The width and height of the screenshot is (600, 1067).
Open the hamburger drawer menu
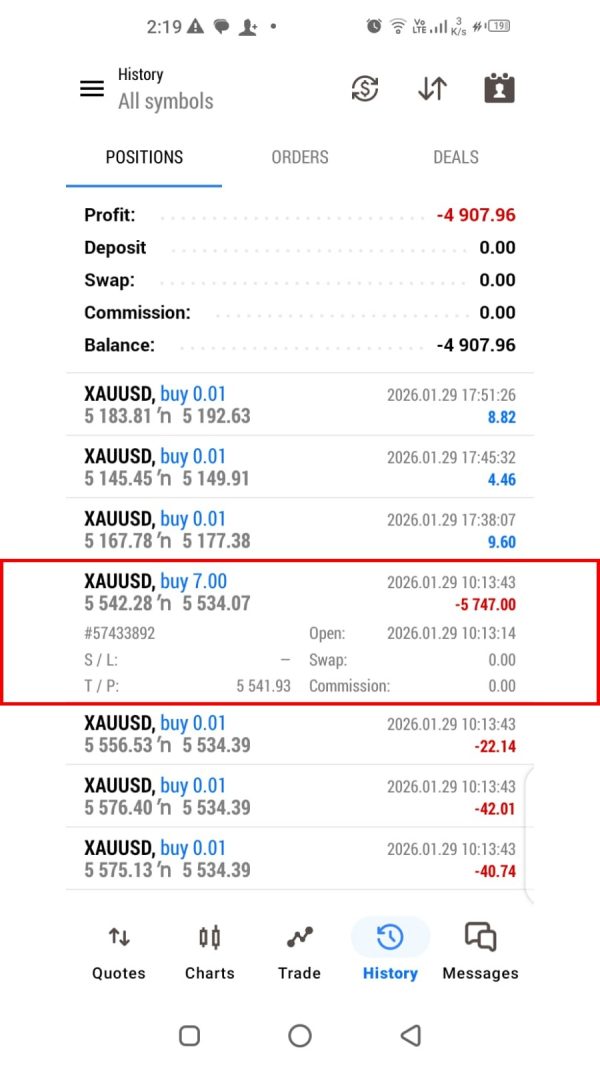point(92,89)
